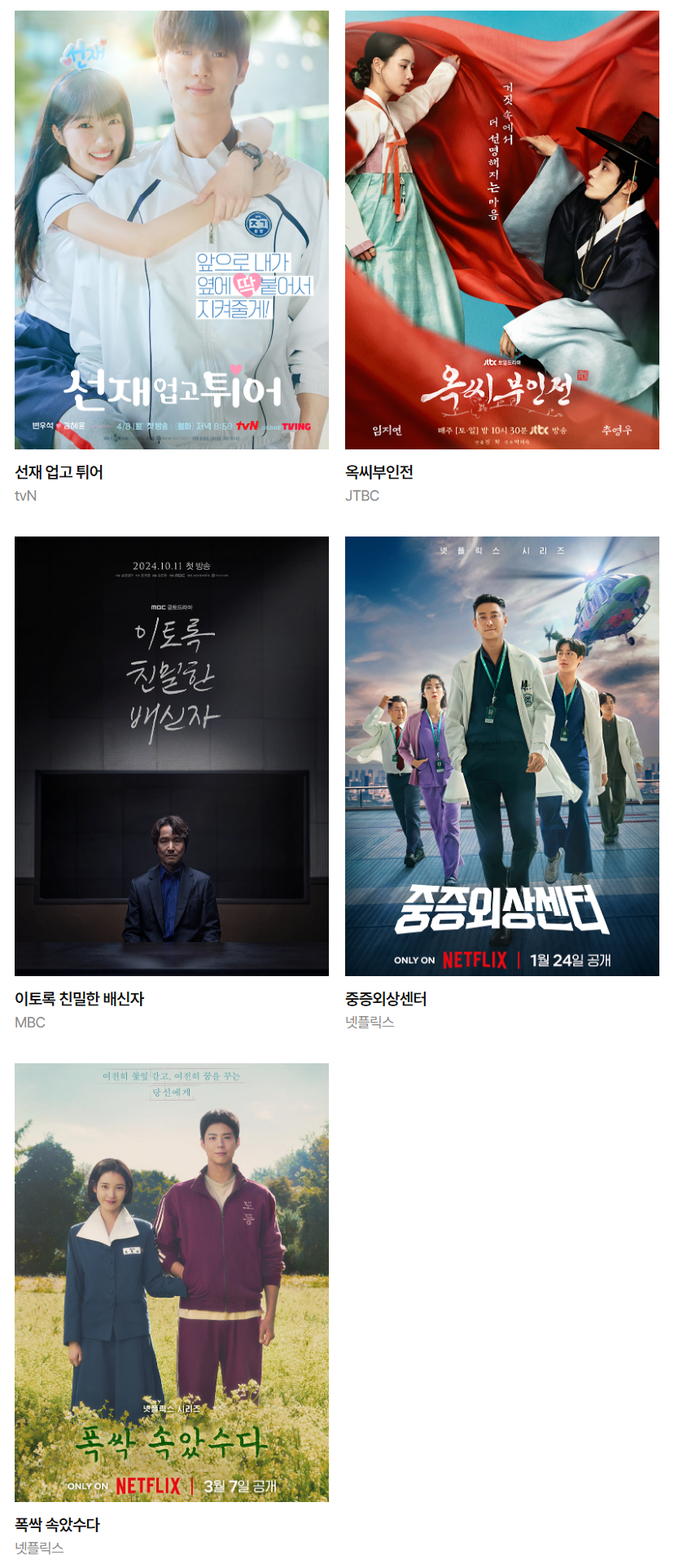The height and width of the screenshot is (1568, 674).
Task: View the 이토록 친밀한 배신자 drama
Action: [172, 756]
